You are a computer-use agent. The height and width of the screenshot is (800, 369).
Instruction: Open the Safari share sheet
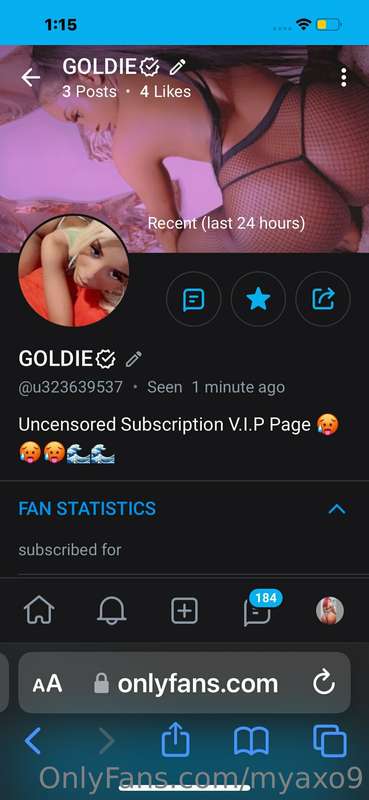pyautogui.click(x=176, y=741)
